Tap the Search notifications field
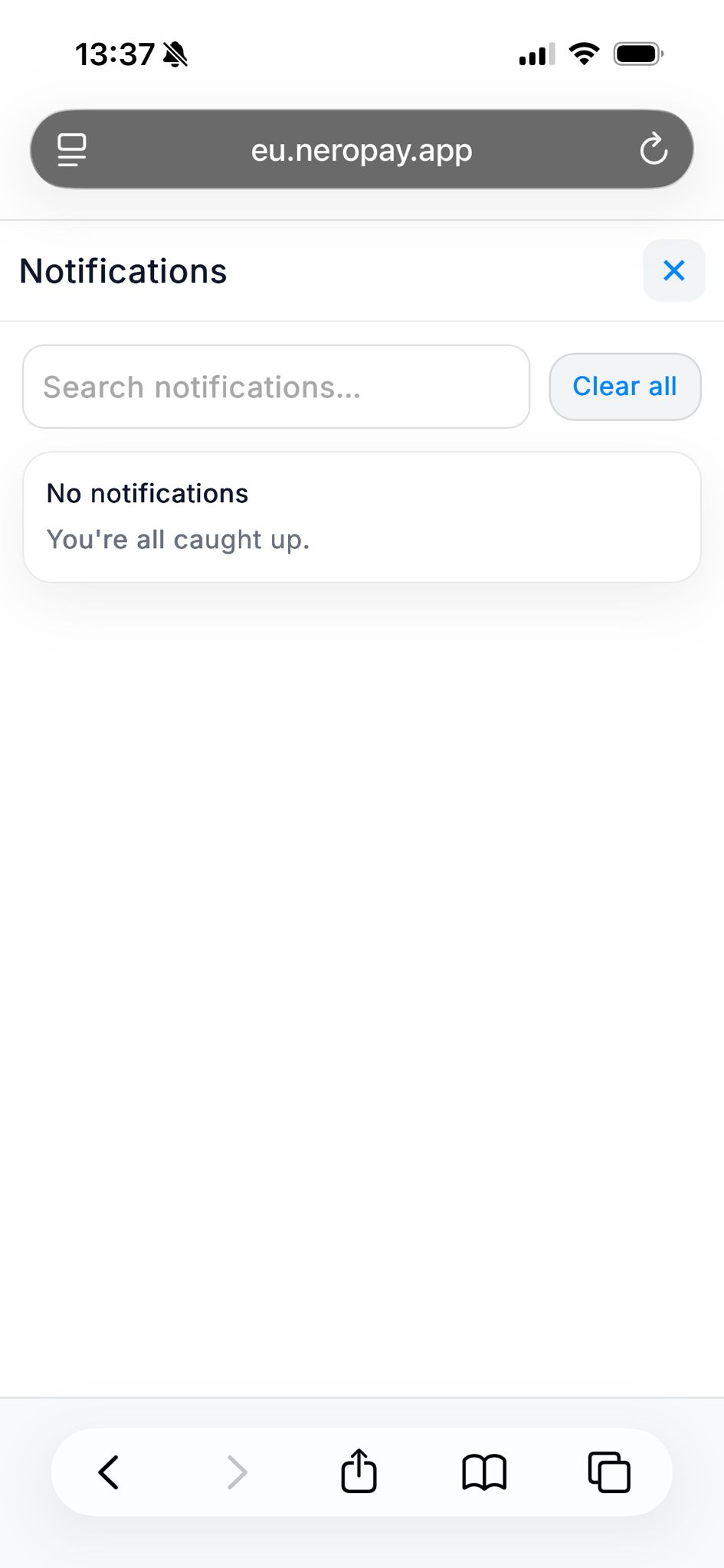Viewport: 724px width, 1568px height. (x=276, y=387)
